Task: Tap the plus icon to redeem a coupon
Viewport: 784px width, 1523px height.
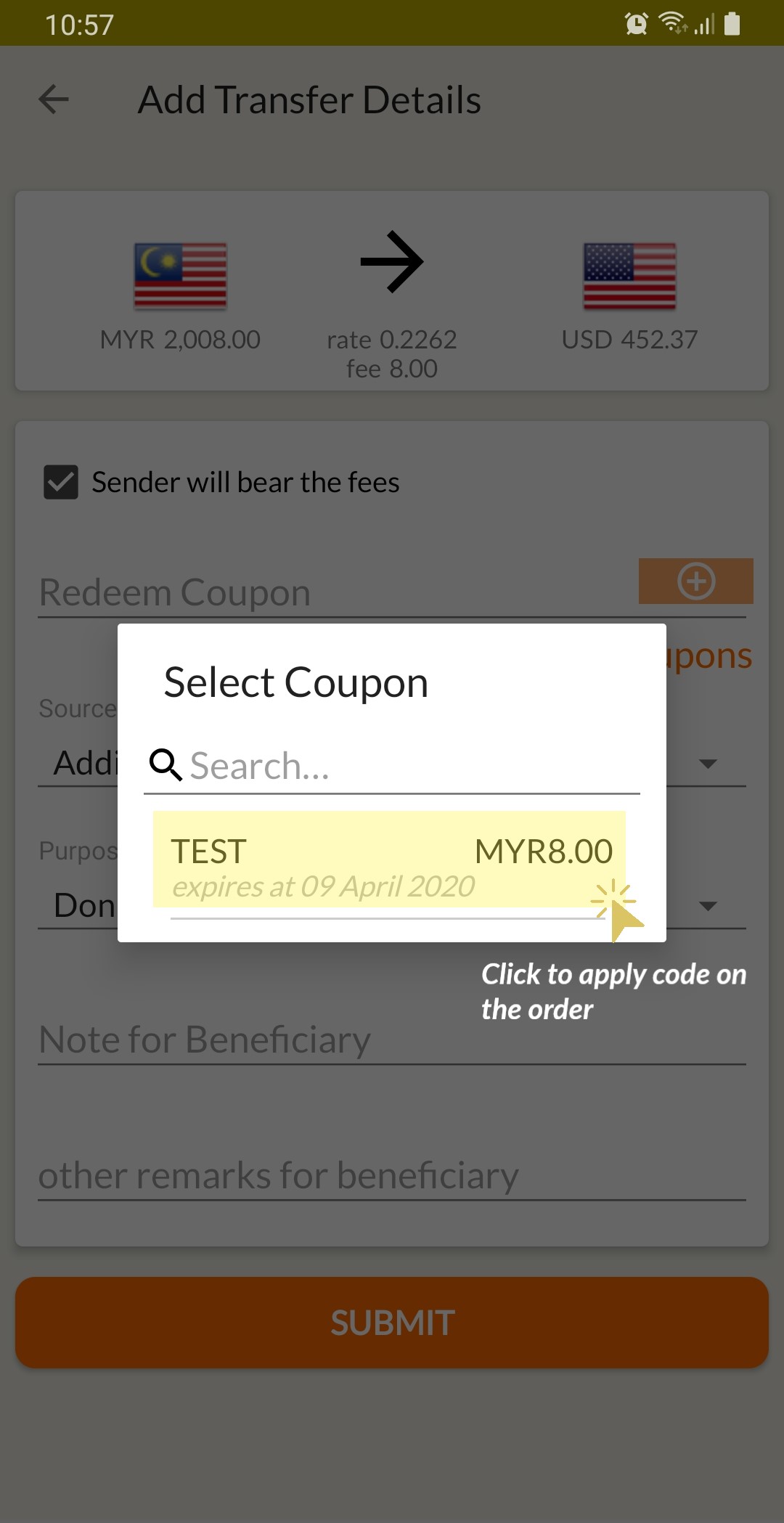Action: pyautogui.click(x=695, y=581)
